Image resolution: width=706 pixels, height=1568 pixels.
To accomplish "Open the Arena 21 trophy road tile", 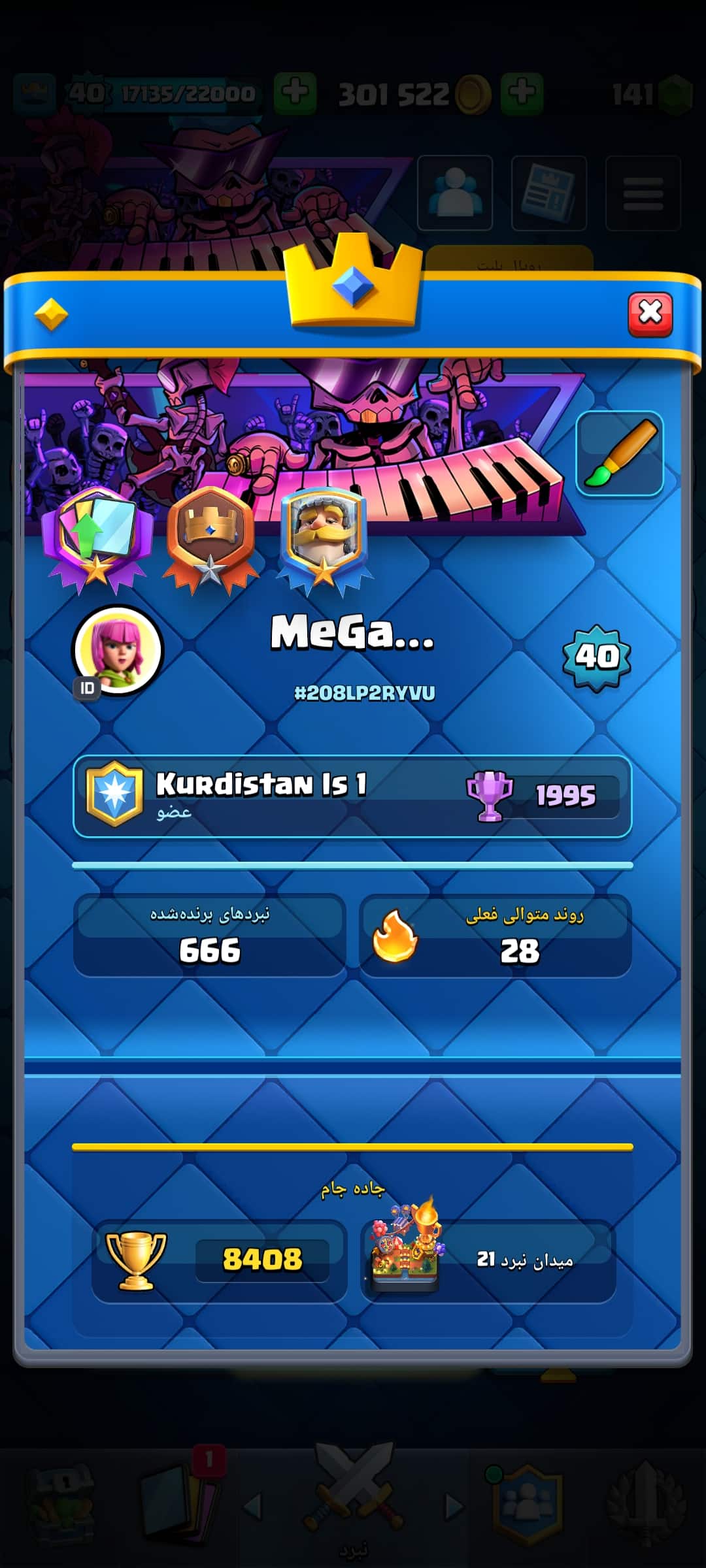I will (488, 1260).
